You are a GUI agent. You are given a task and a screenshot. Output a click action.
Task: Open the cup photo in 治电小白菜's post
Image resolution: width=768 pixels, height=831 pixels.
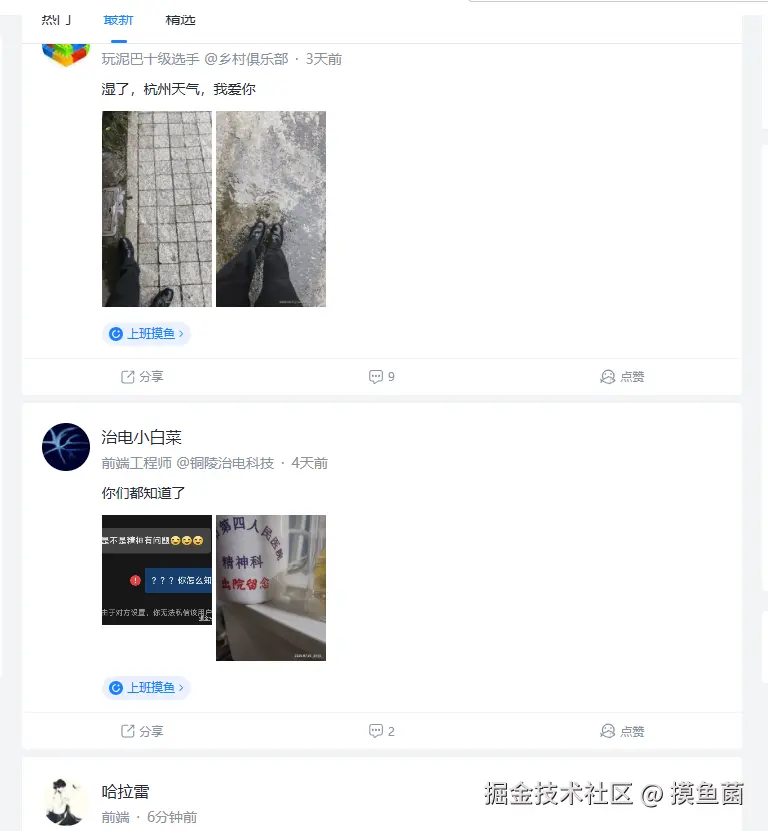click(x=271, y=588)
